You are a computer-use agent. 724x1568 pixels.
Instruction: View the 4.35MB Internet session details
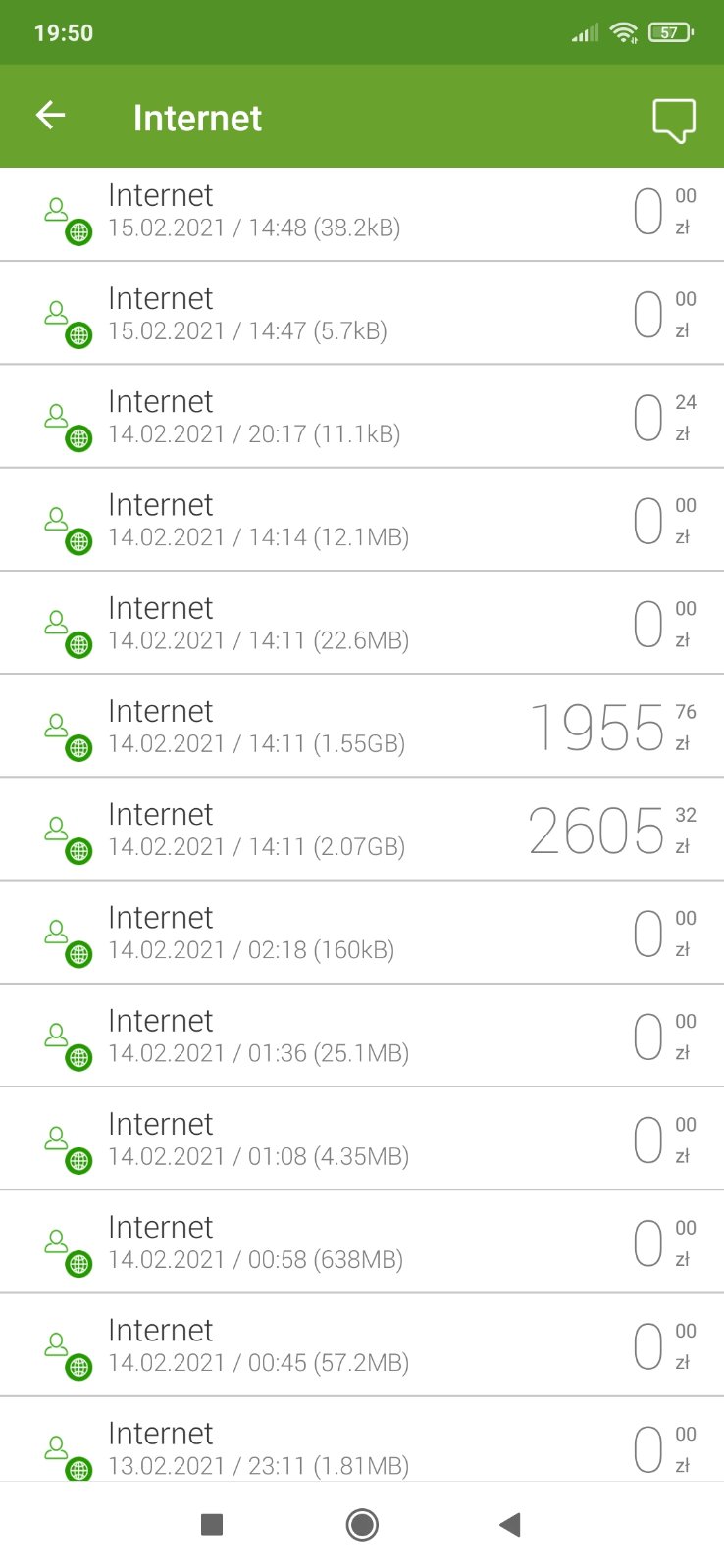point(361,1139)
